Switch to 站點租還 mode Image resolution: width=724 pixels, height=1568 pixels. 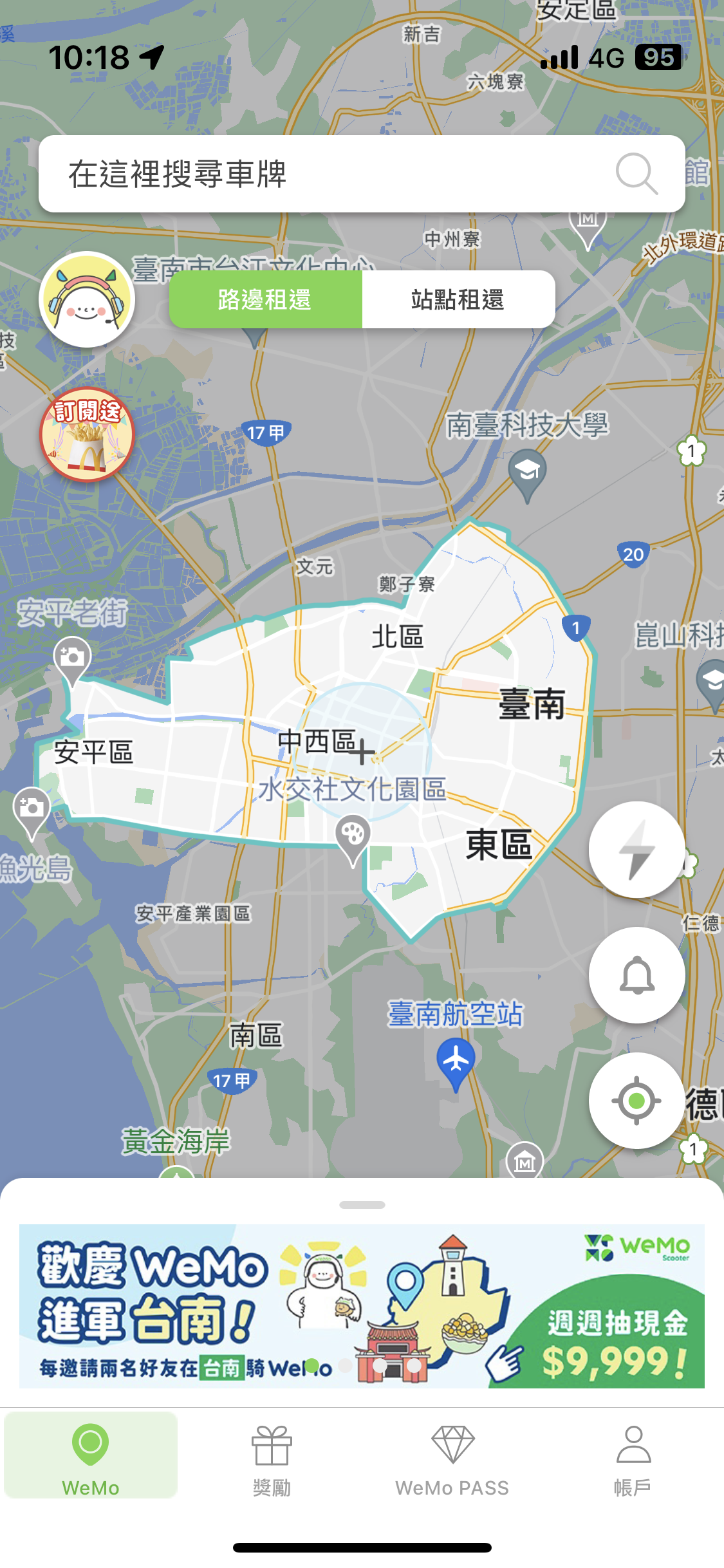click(x=458, y=300)
